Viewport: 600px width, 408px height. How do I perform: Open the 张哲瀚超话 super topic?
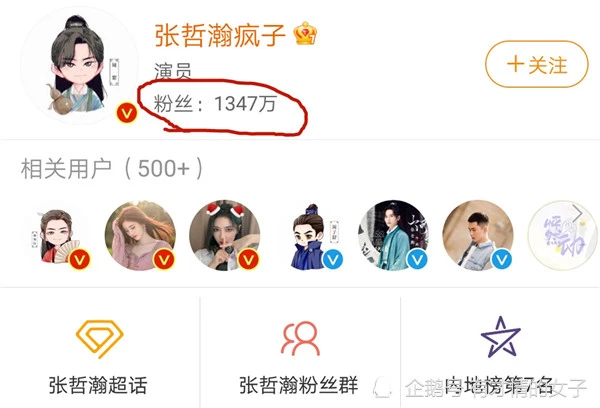click(97, 355)
